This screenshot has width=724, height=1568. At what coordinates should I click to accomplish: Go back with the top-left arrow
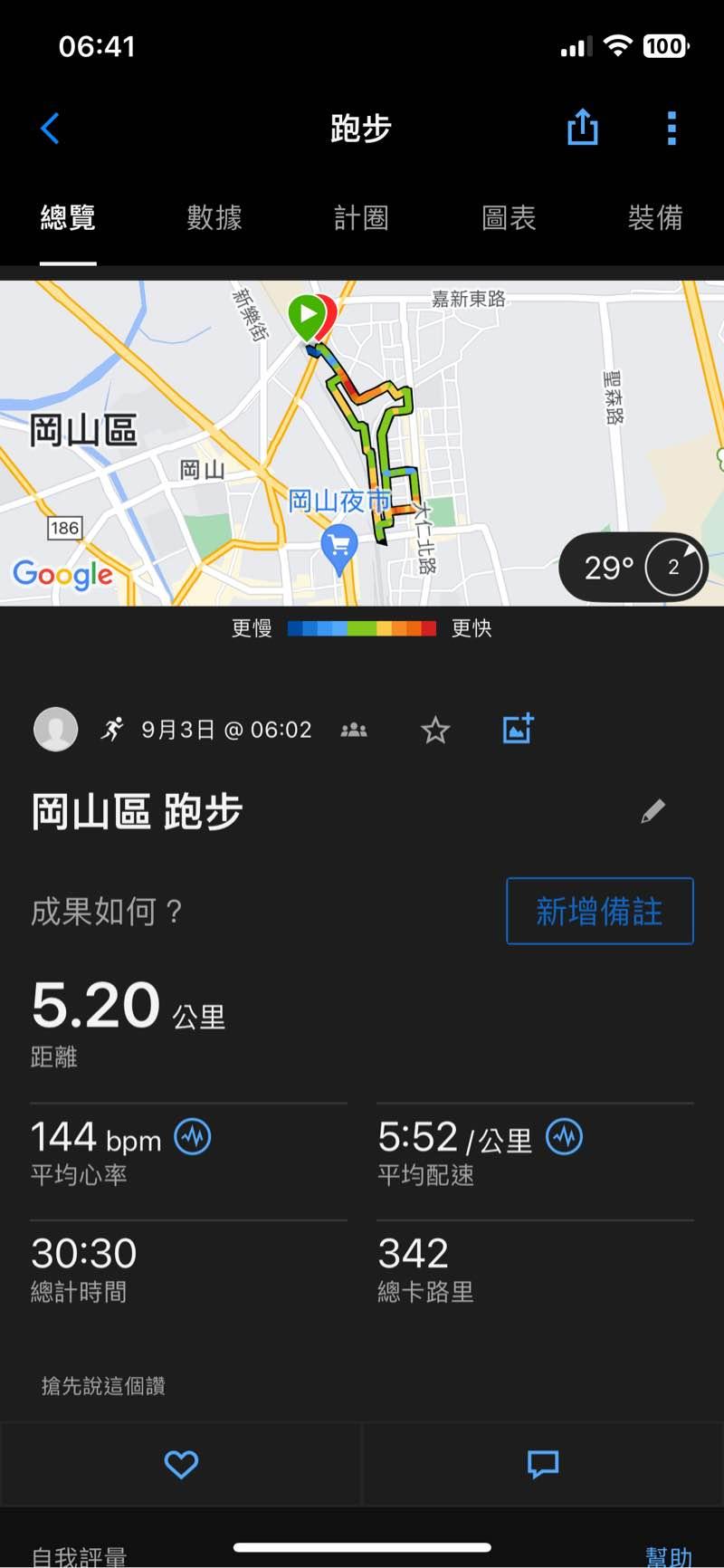point(51,129)
